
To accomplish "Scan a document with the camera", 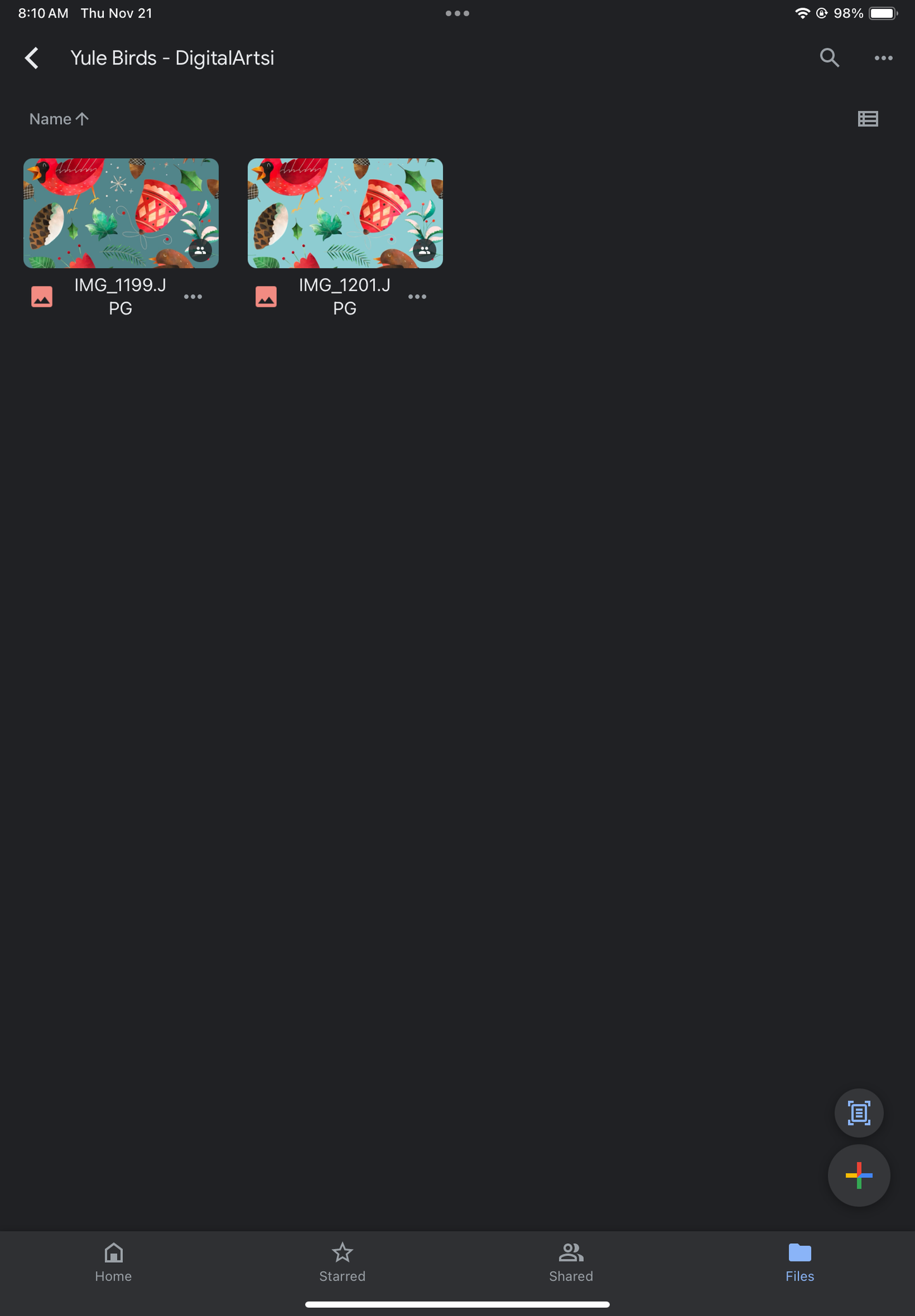I will [859, 1112].
